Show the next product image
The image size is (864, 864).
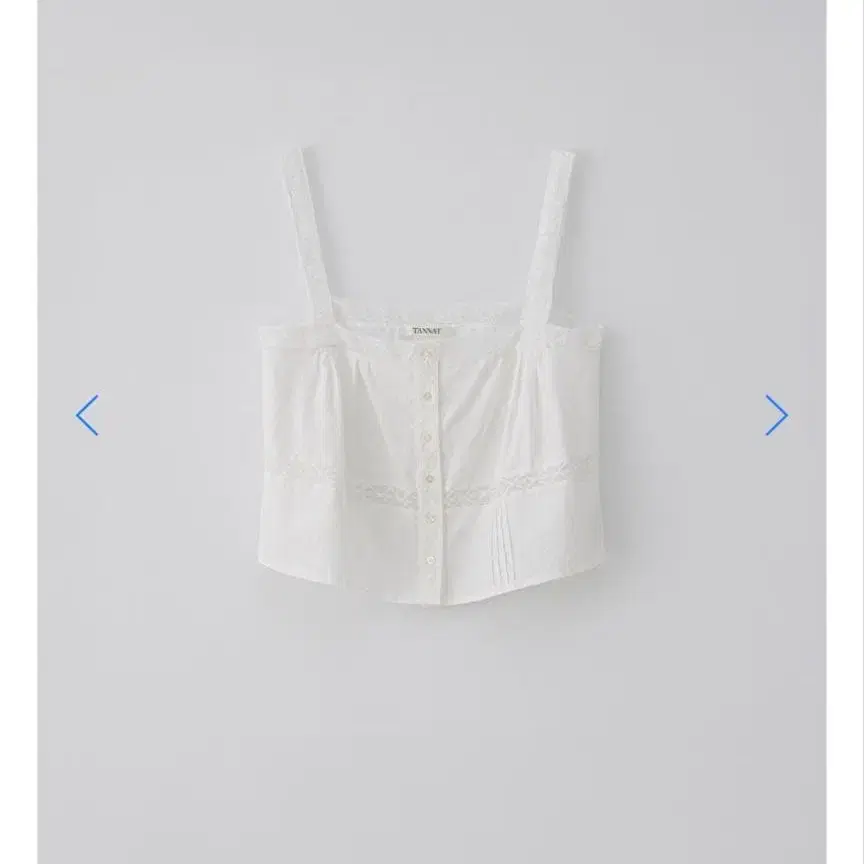(776, 415)
